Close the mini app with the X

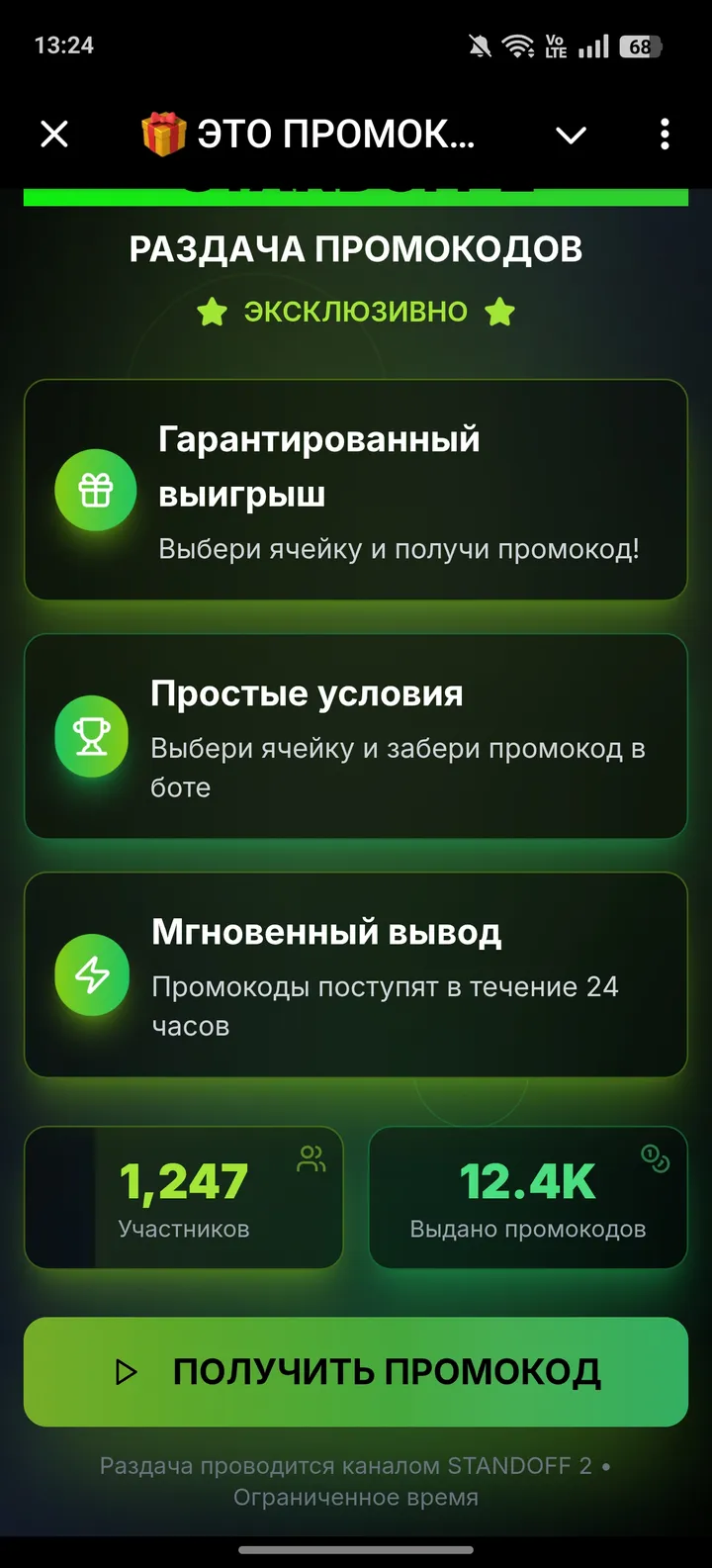tap(54, 134)
